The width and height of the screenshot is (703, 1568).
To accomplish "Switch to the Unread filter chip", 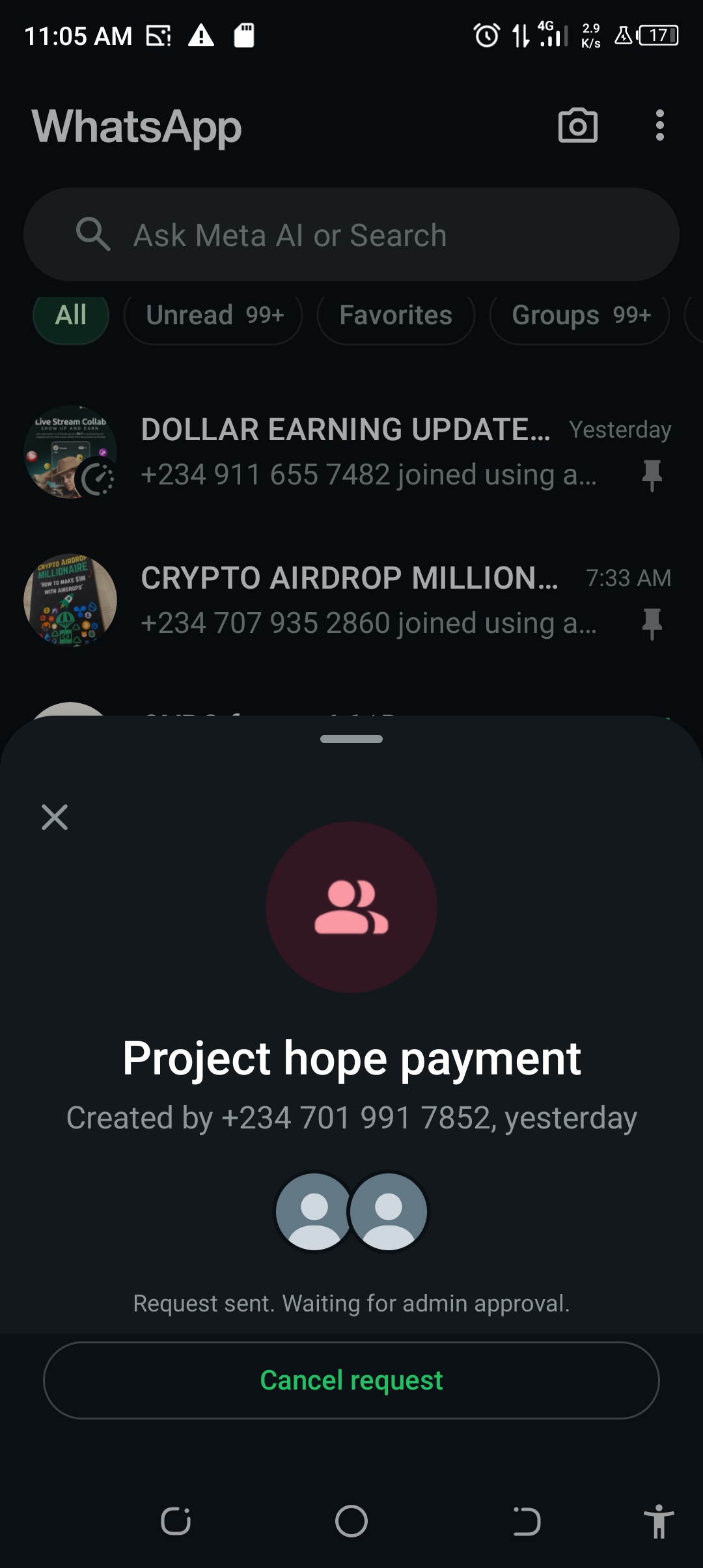I will pos(214,316).
